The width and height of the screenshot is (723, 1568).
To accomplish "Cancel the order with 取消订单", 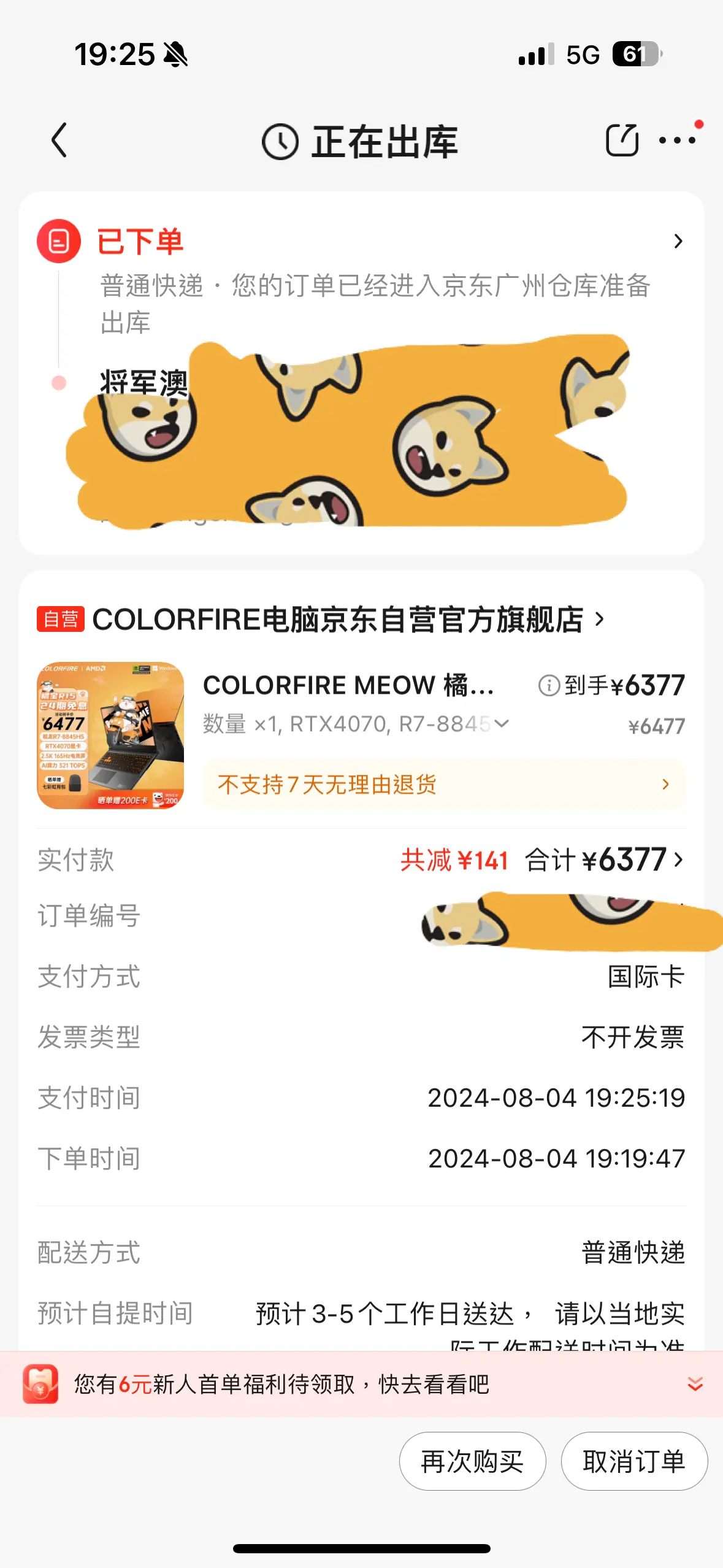I will point(634,1461).
